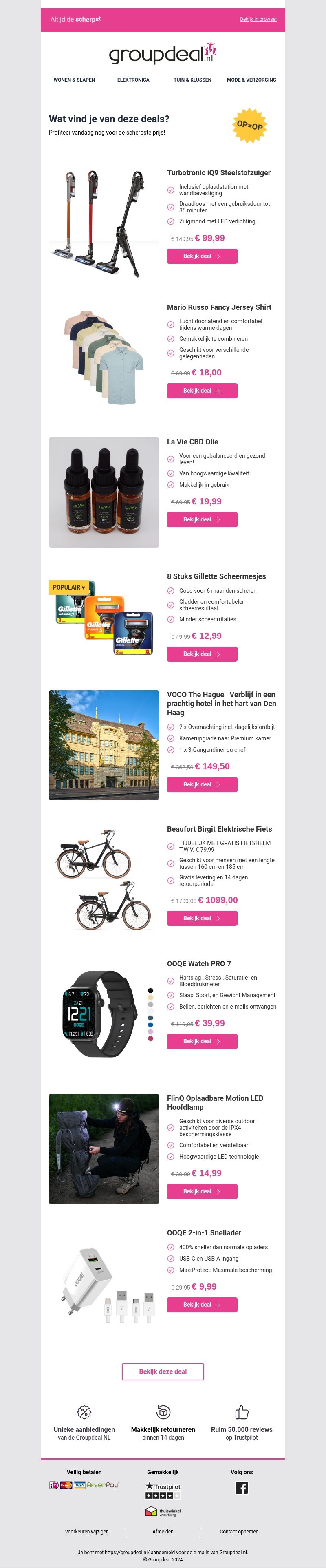Viewport: 326px width, 1568px height.
Task: Open Voorkeuren wijzigen
Action: pos(87,1531)
